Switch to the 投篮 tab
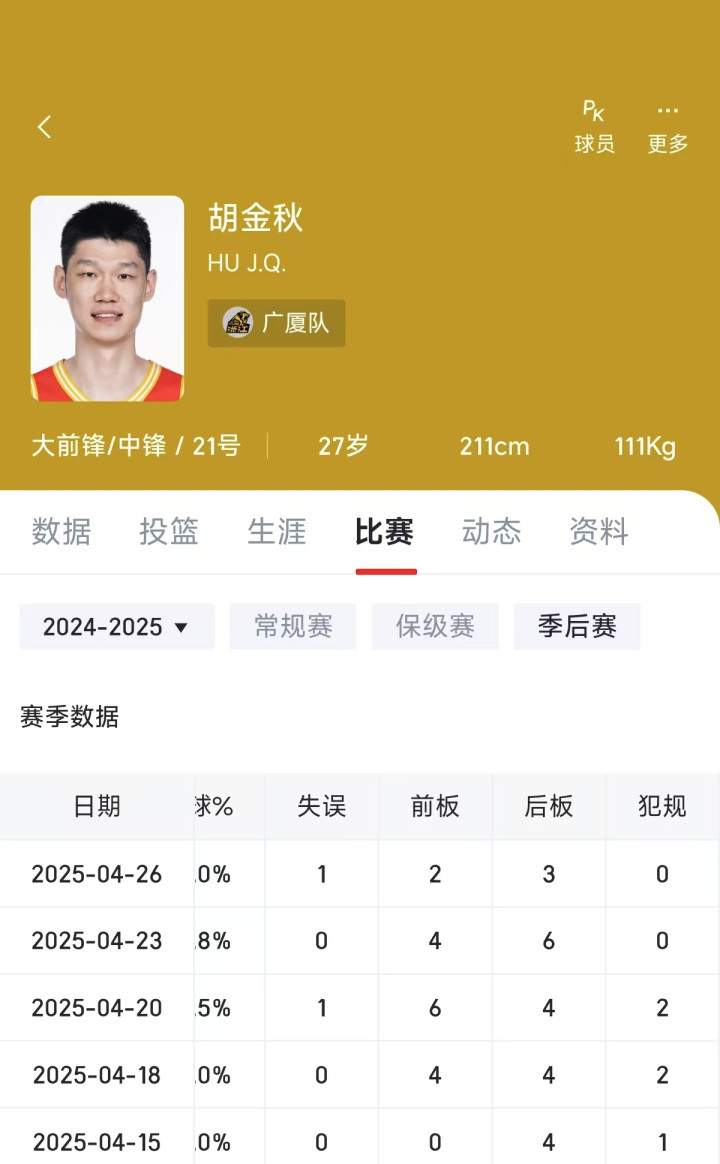Viewport: 720px width, 1164px height. [x=169, y=531]
